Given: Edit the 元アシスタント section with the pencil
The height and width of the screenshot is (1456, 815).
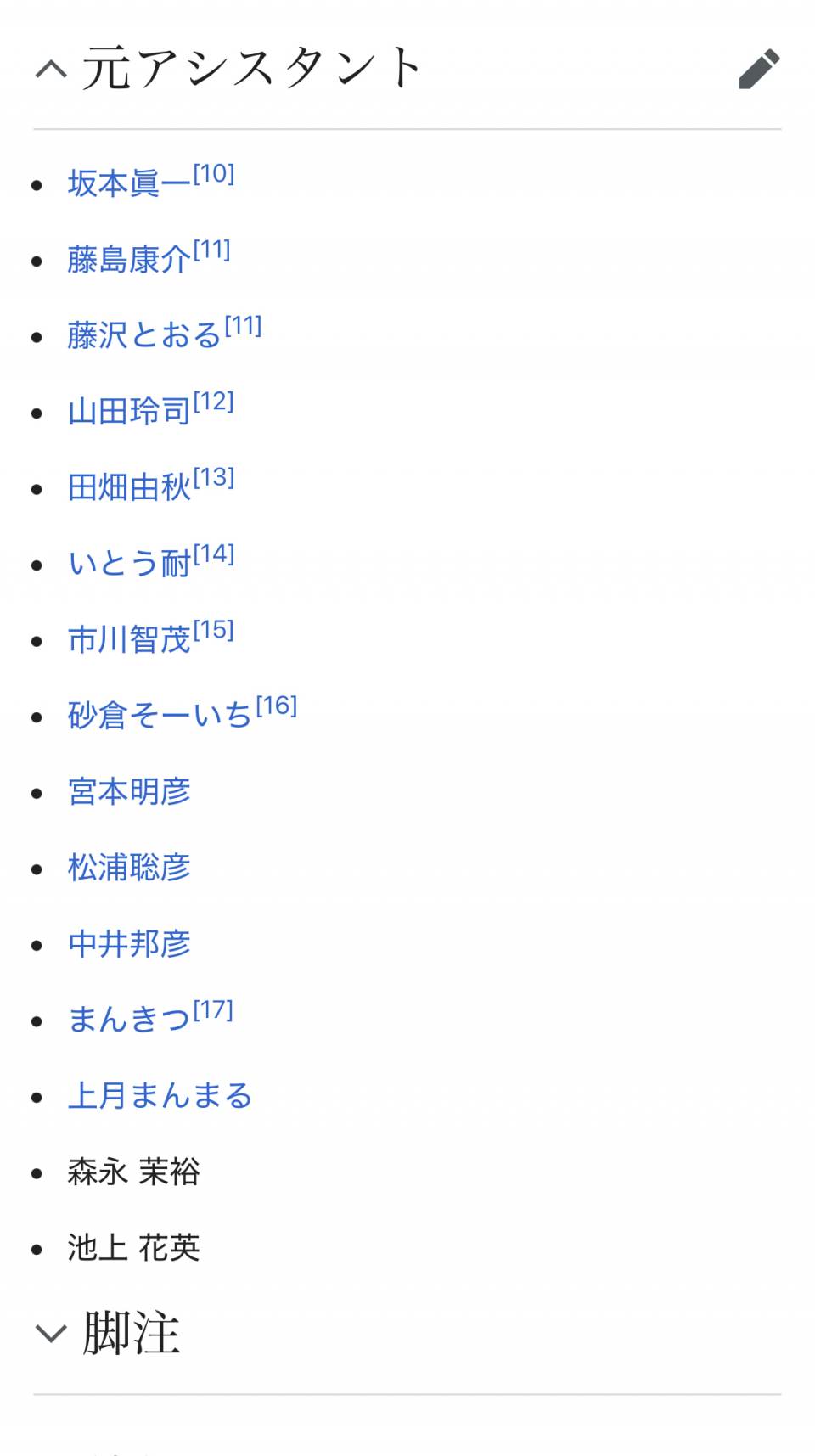Looking at the screenshot, I should 759,69.
